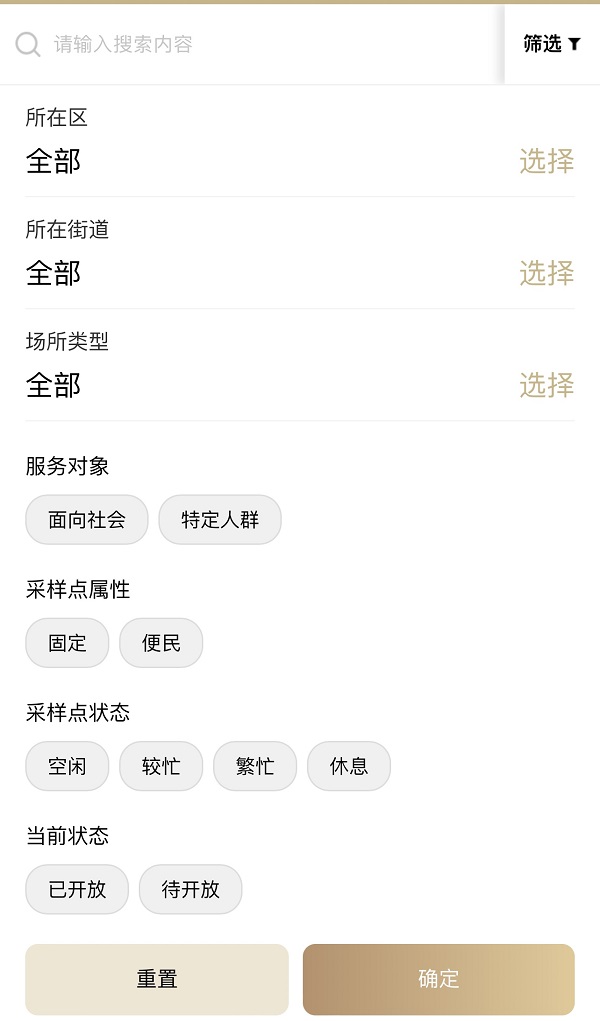600x1021 pixels.
Task: Select the 面向社会 chip
Action: pos(87,520)
